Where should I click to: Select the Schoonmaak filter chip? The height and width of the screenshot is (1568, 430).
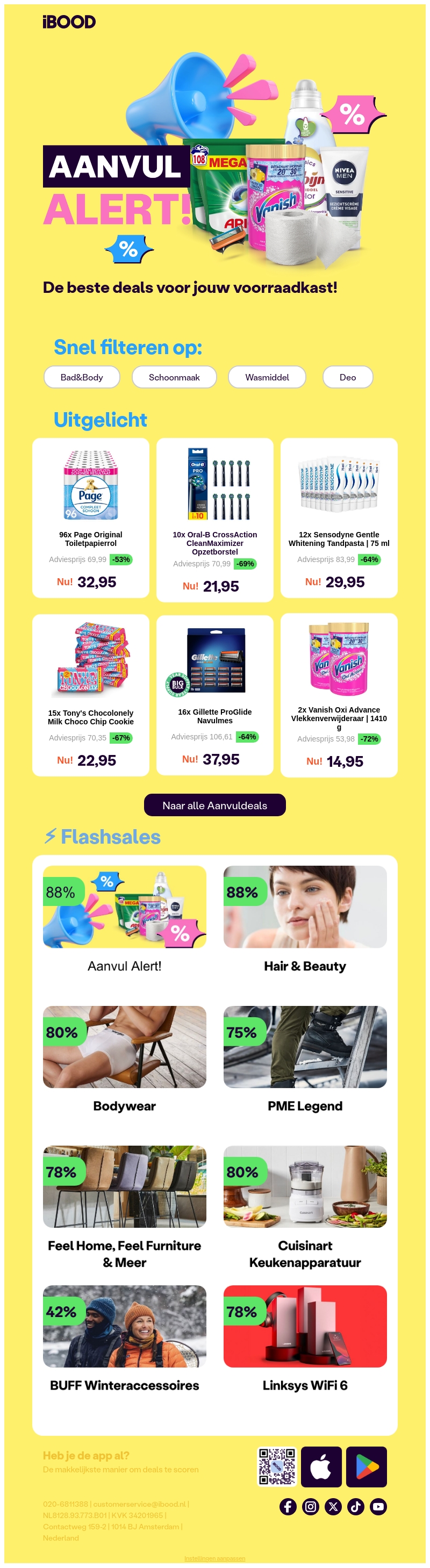(174, 377)
